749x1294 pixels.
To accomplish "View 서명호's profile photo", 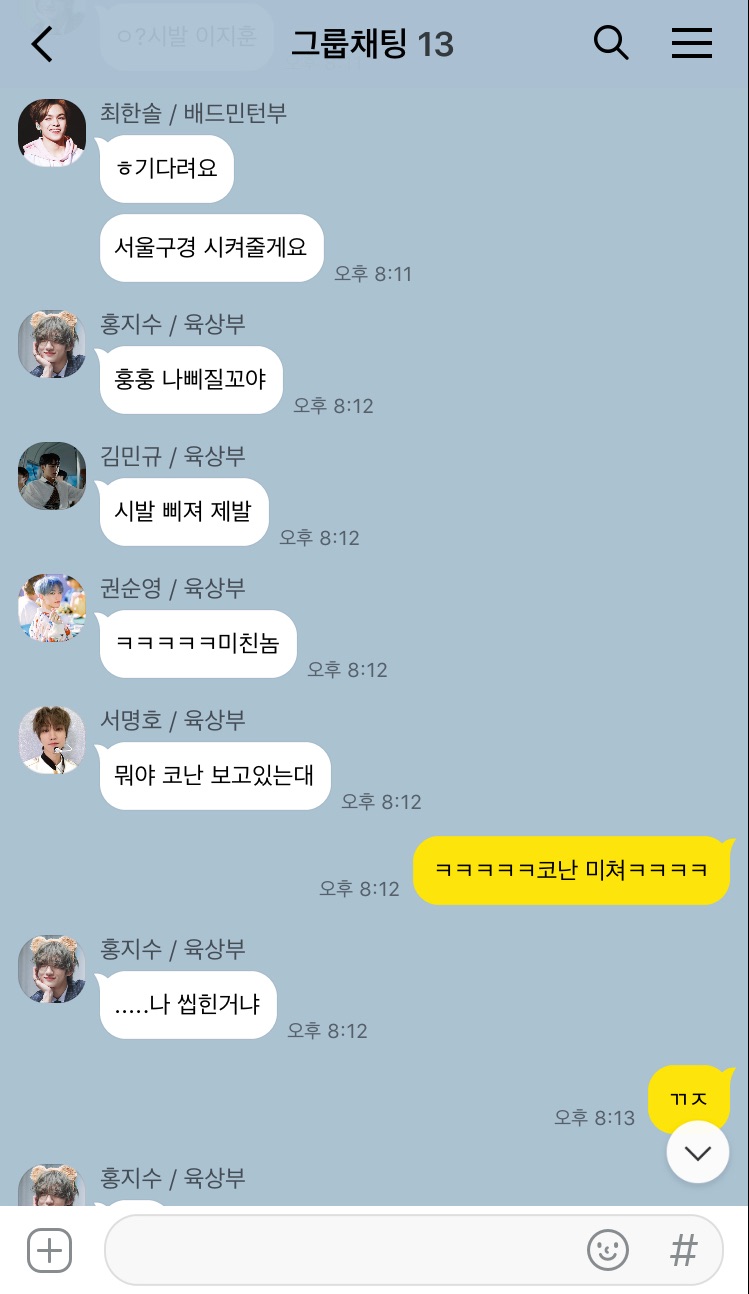I will pos(52,740).
